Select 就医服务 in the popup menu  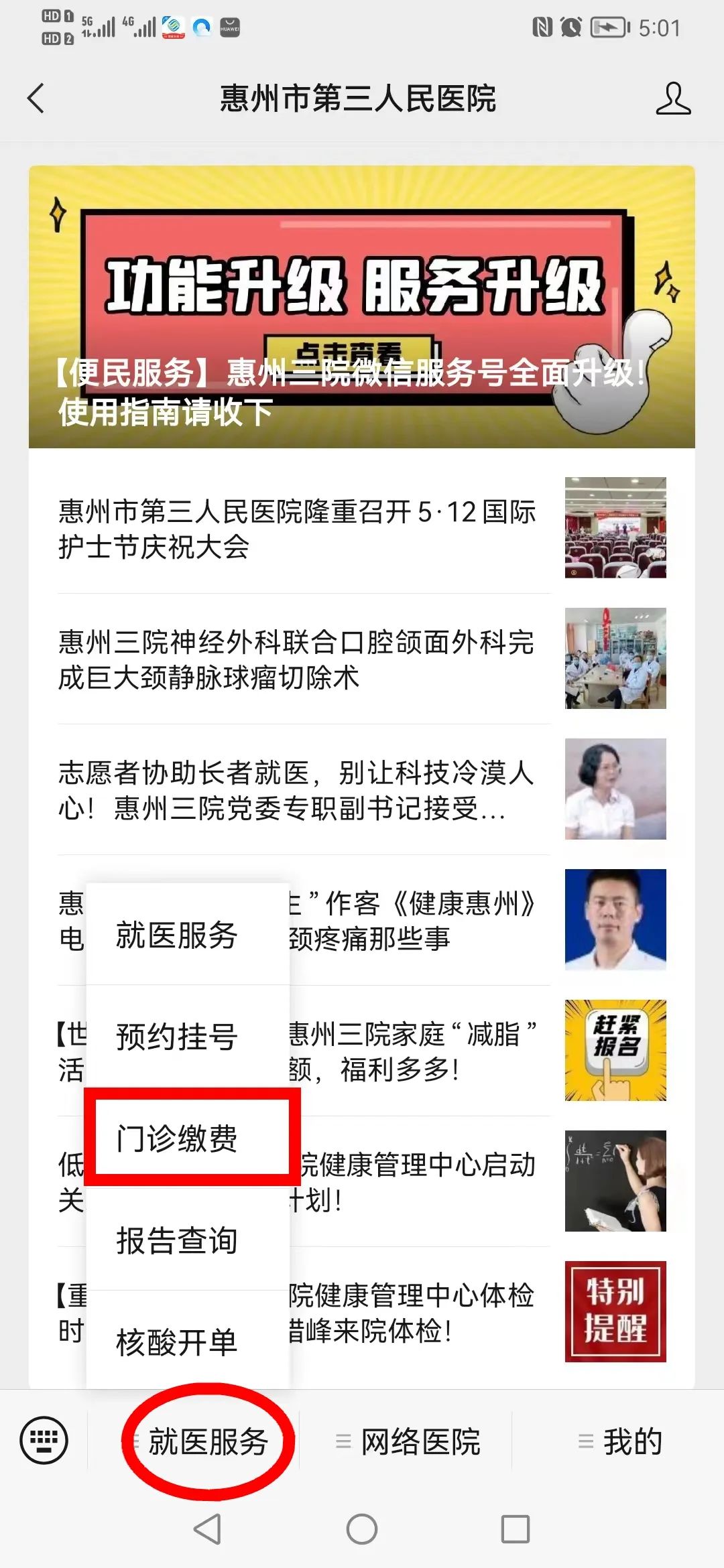pyautogui.click(x=177, y=935)
